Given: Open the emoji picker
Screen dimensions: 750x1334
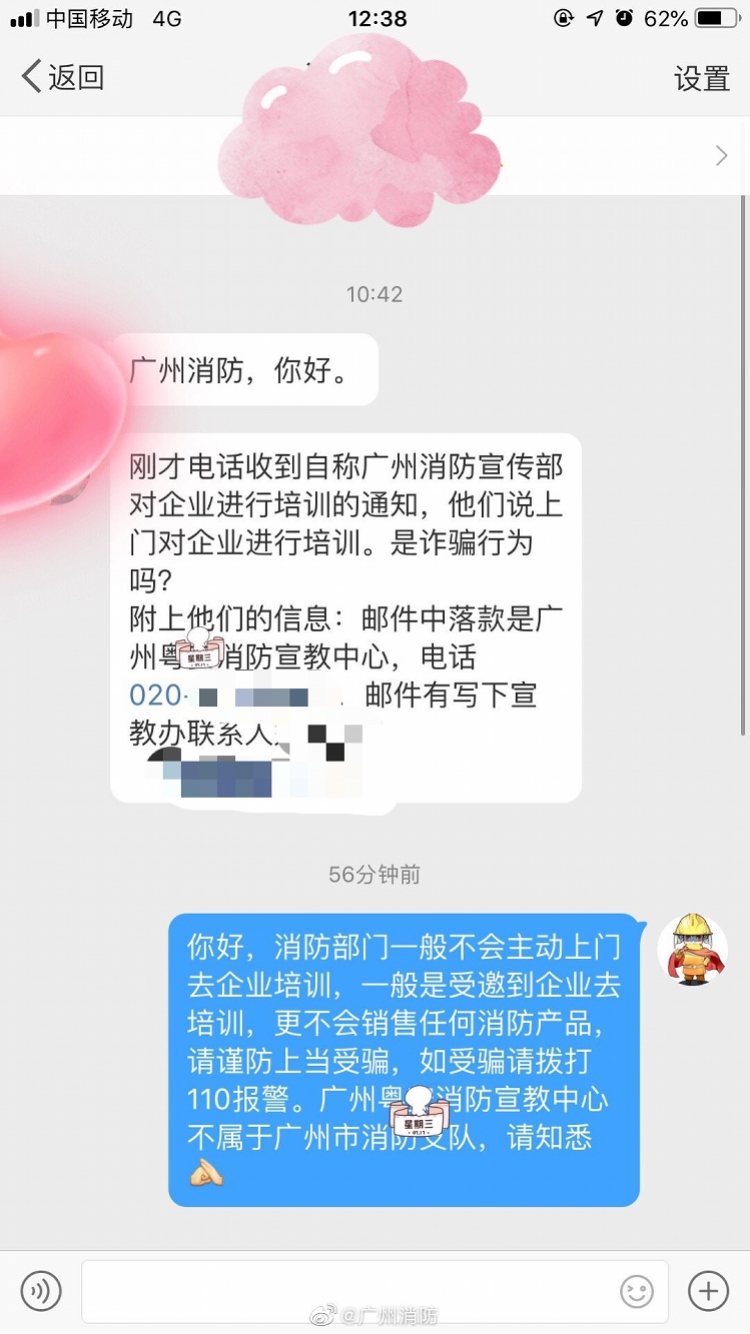Looking at the screenshot, I should [637, 1291].
